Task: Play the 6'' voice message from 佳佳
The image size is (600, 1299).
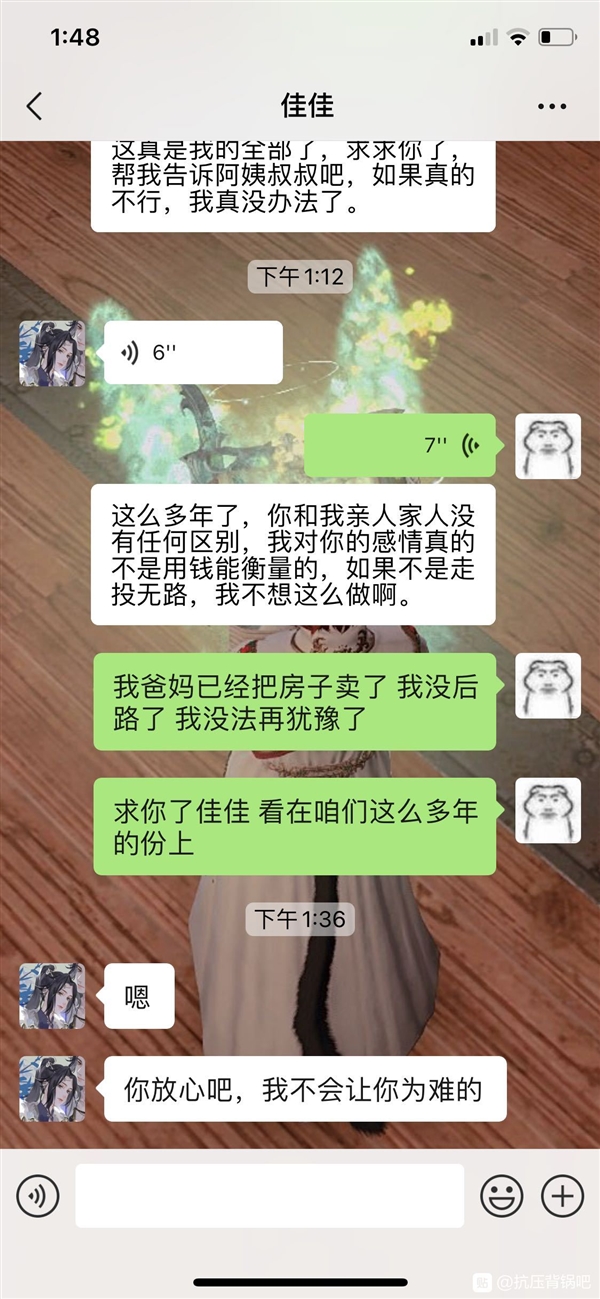Action: [x=193, y=353]
